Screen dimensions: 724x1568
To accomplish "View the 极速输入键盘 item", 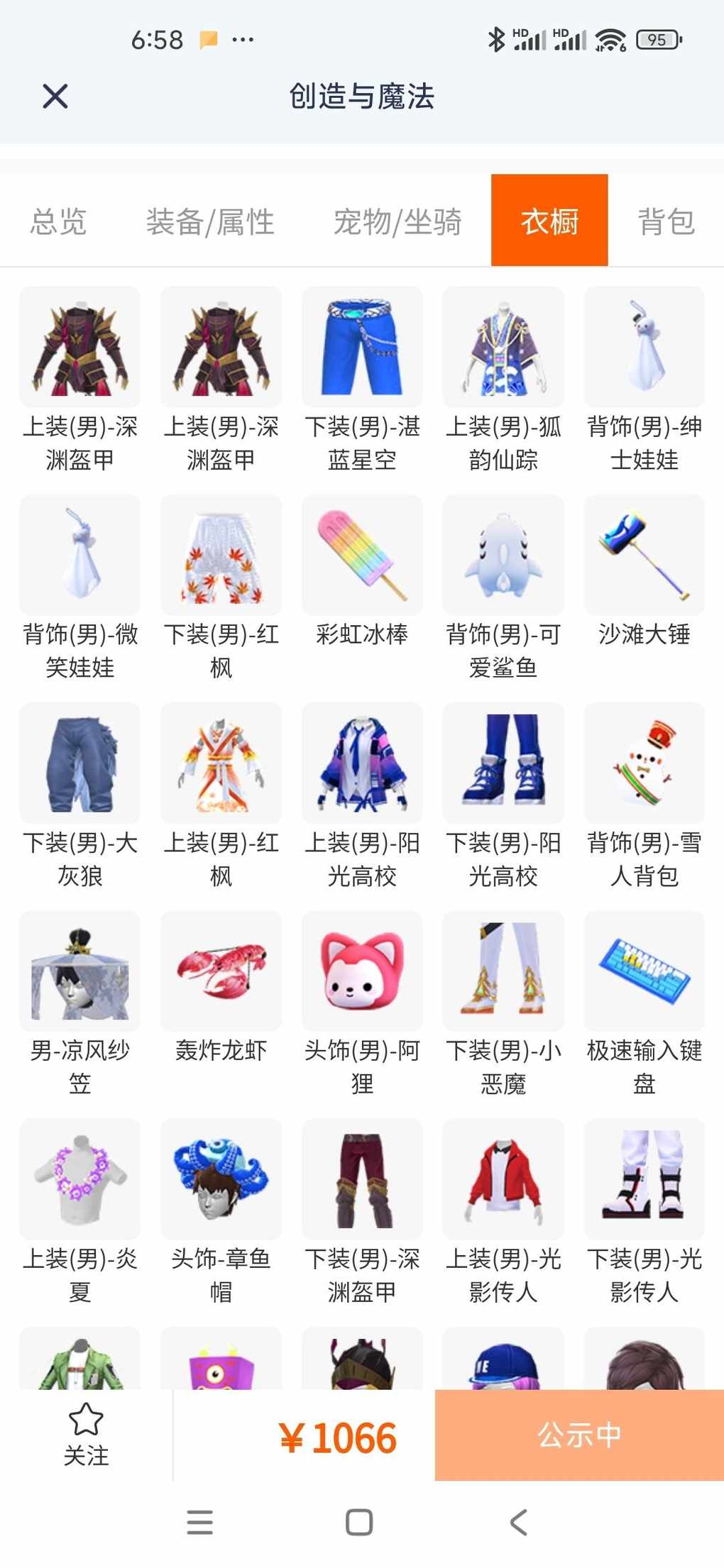I will [x=645, y=1005].
